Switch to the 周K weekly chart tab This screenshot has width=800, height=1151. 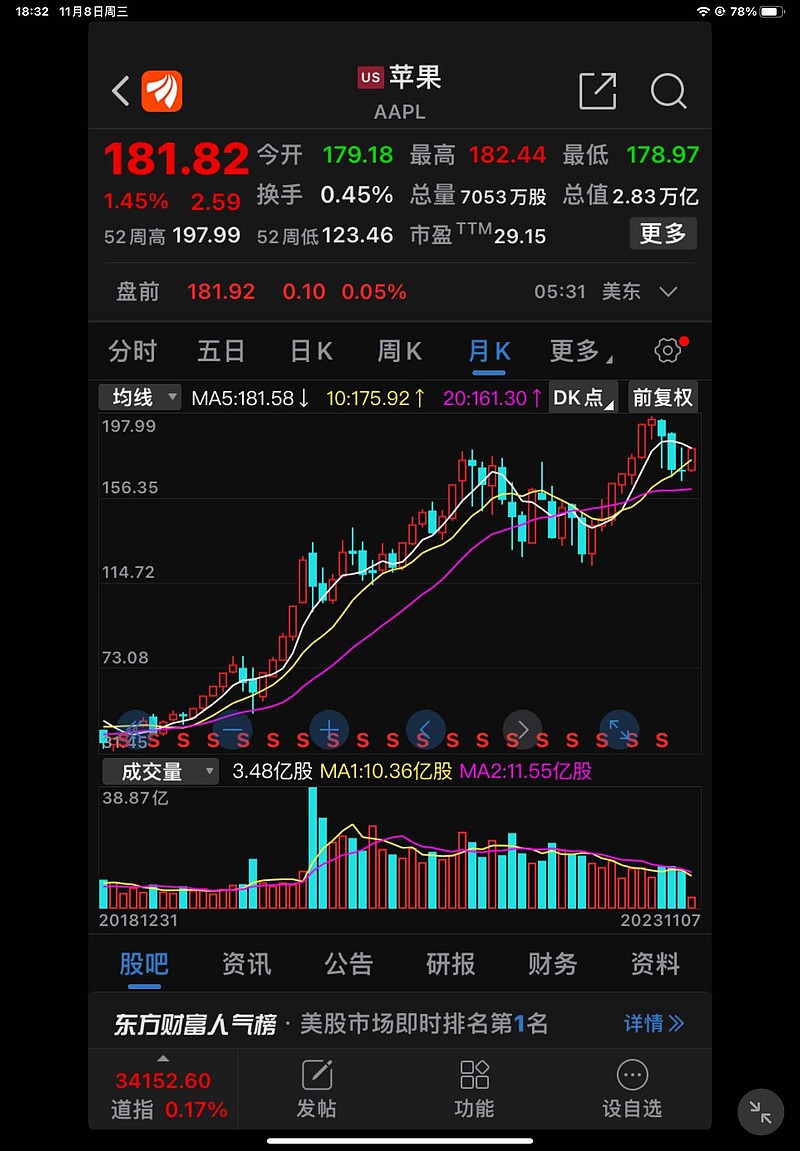coord(398,350)
